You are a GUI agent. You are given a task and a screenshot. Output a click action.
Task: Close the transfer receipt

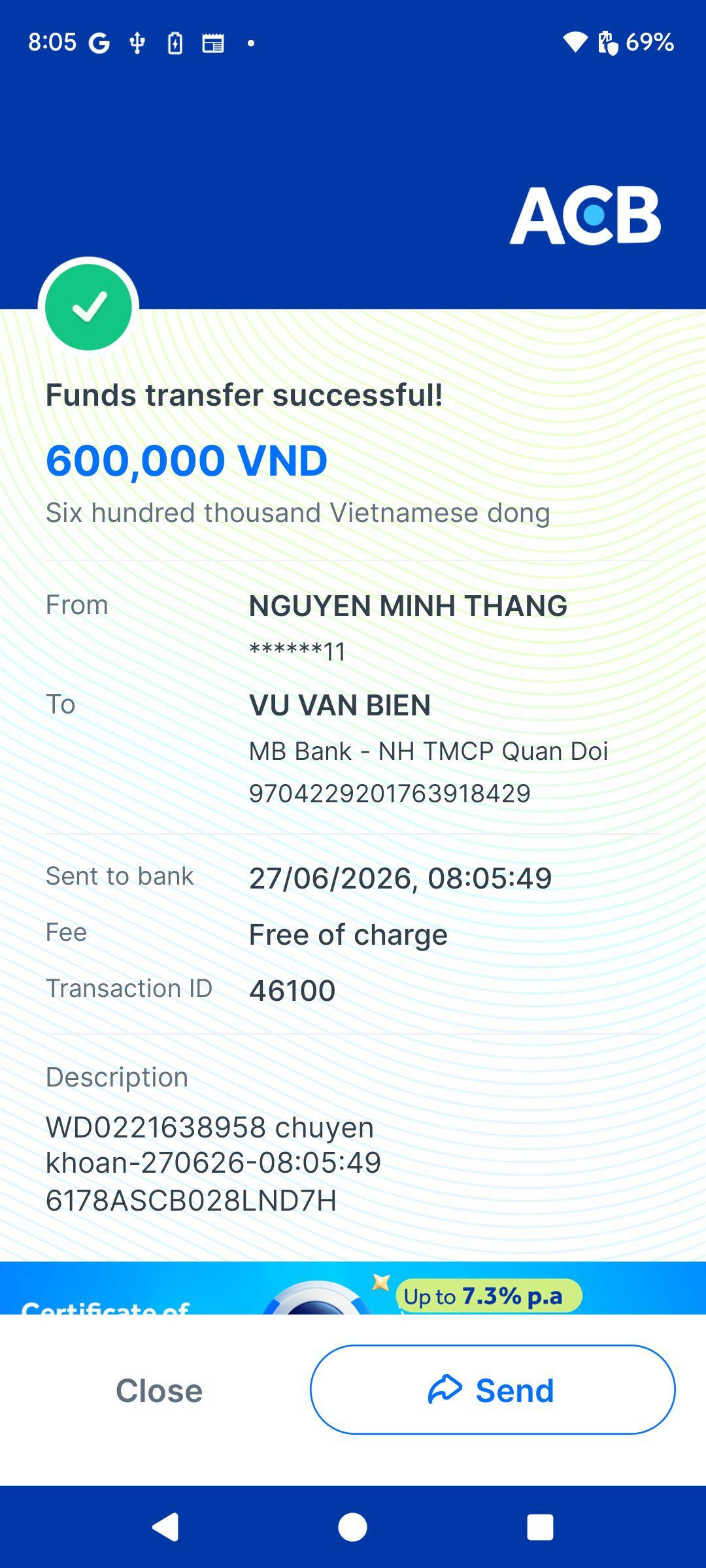click(159, 1390)
